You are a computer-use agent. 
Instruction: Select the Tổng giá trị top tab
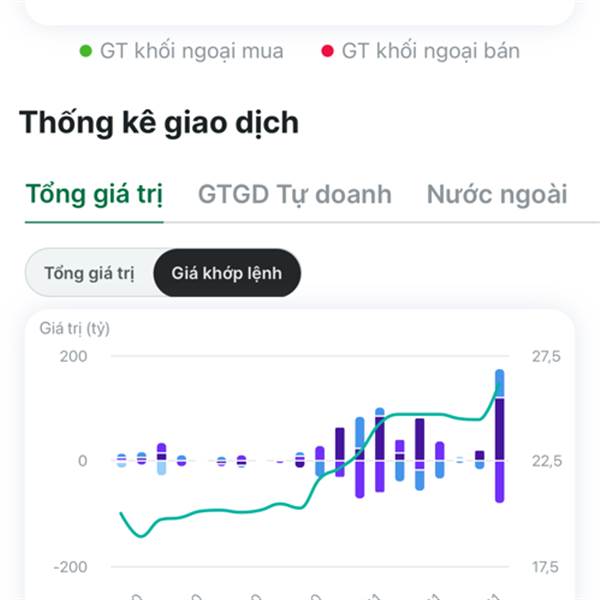94,194
